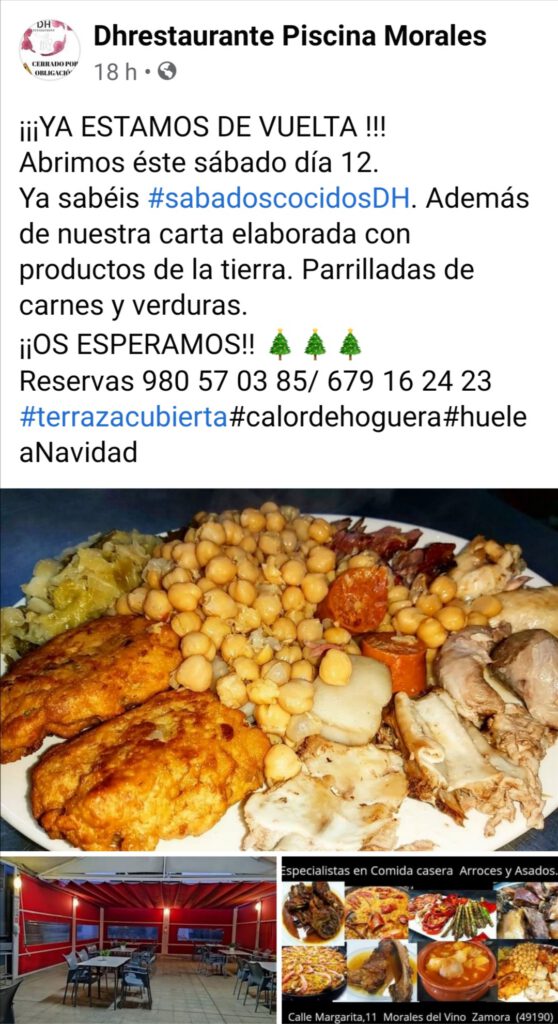View the red covered terrace photo

coord(138,940)
